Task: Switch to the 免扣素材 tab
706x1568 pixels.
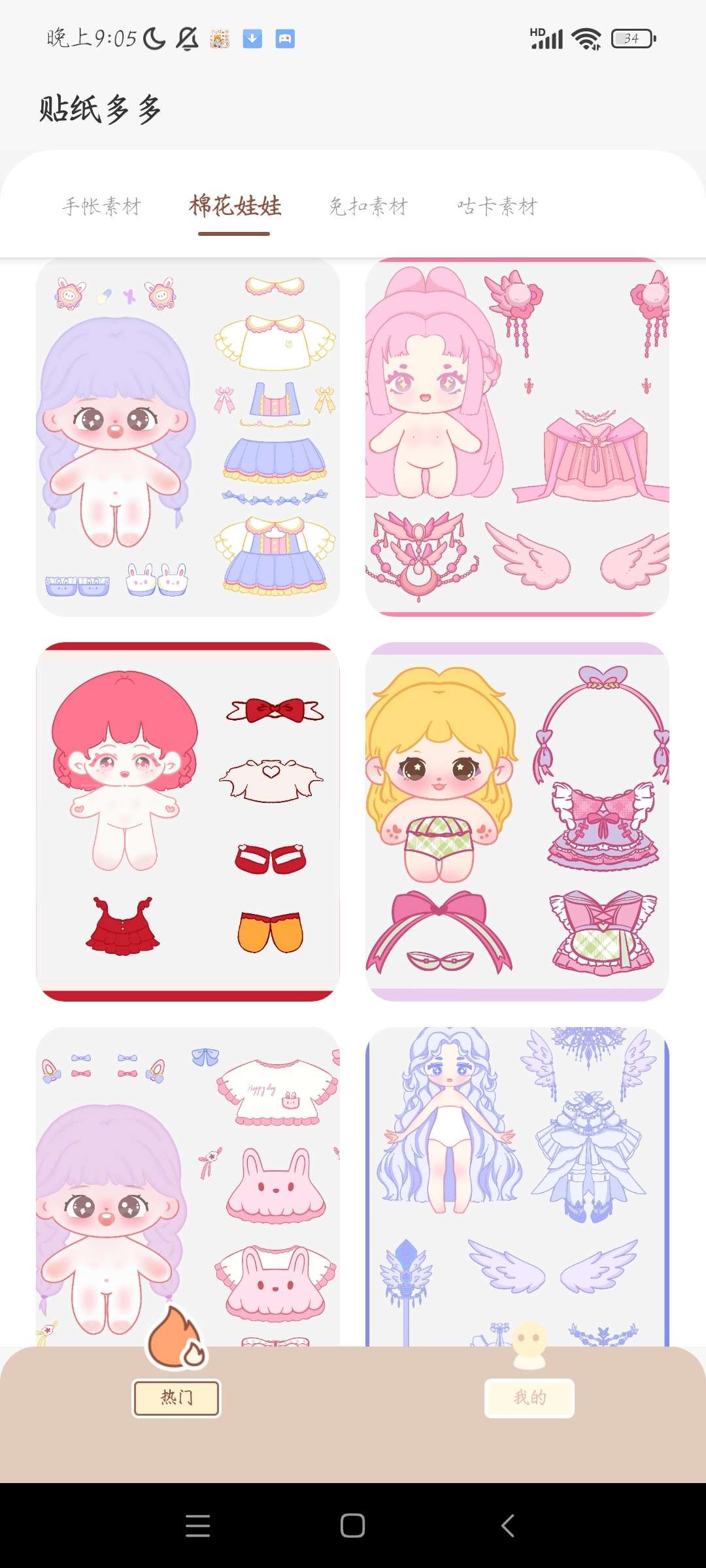Action: 368,206
